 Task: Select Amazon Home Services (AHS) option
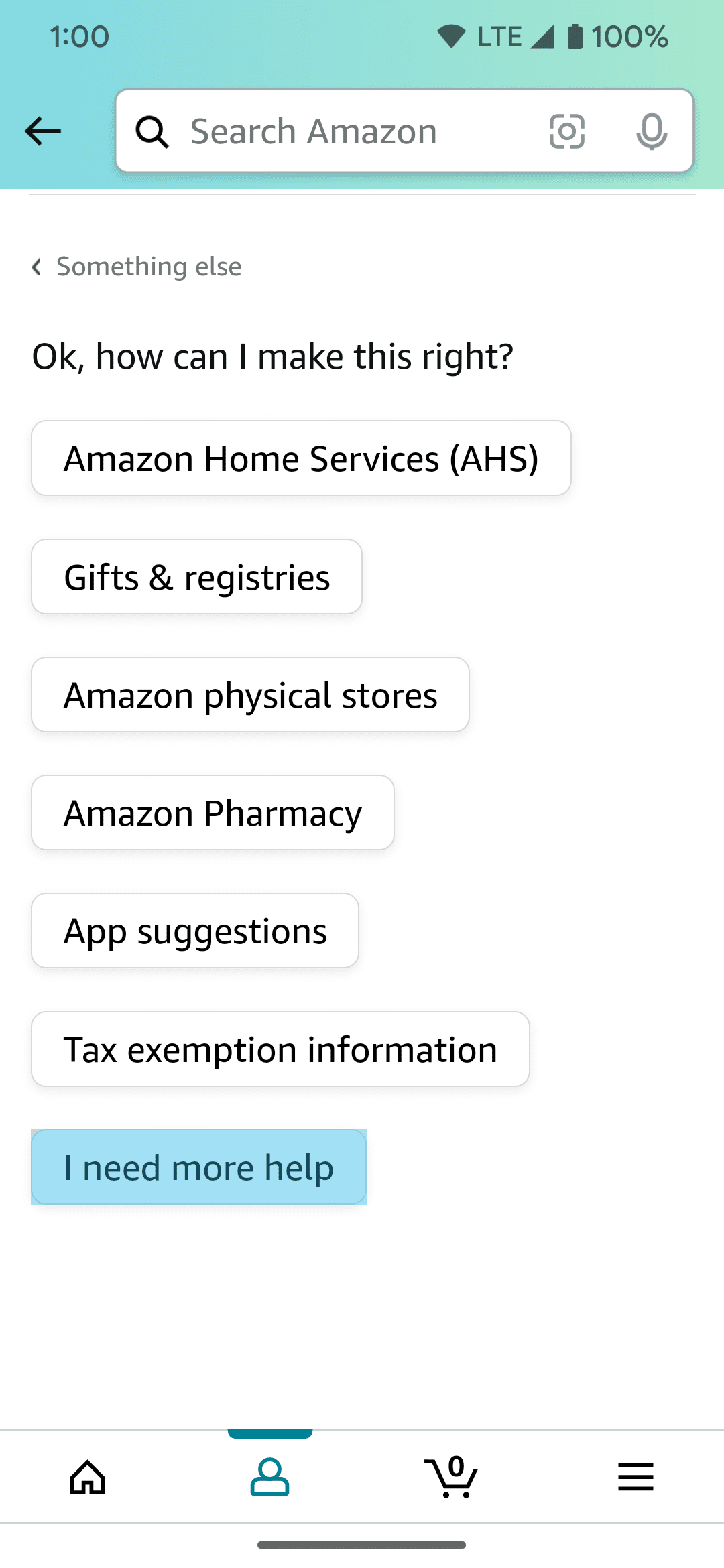(300, 458)
